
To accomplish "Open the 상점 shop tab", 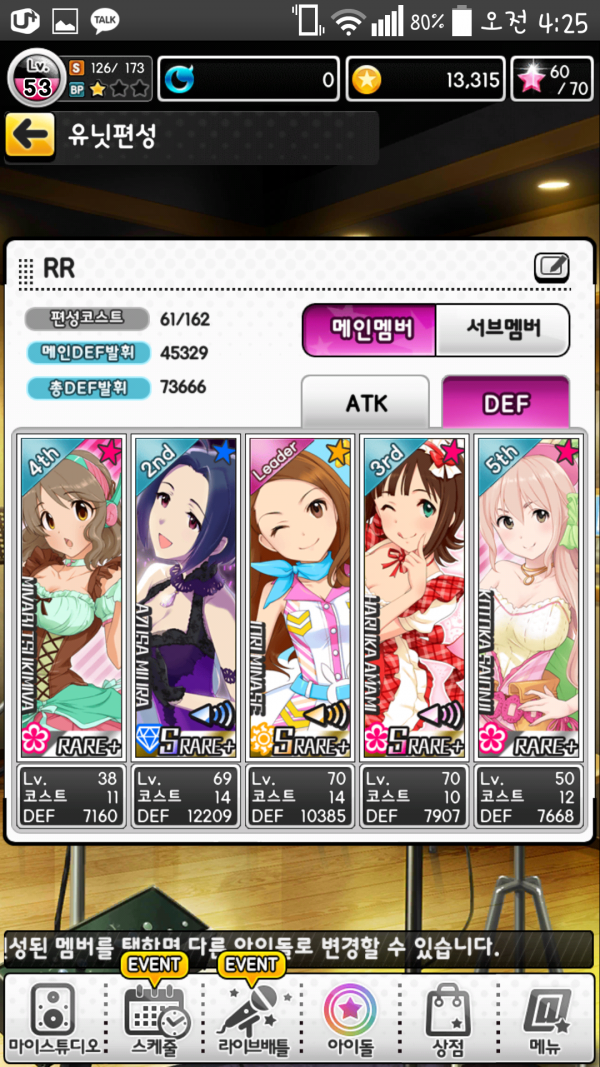I will pos(448,1019).
